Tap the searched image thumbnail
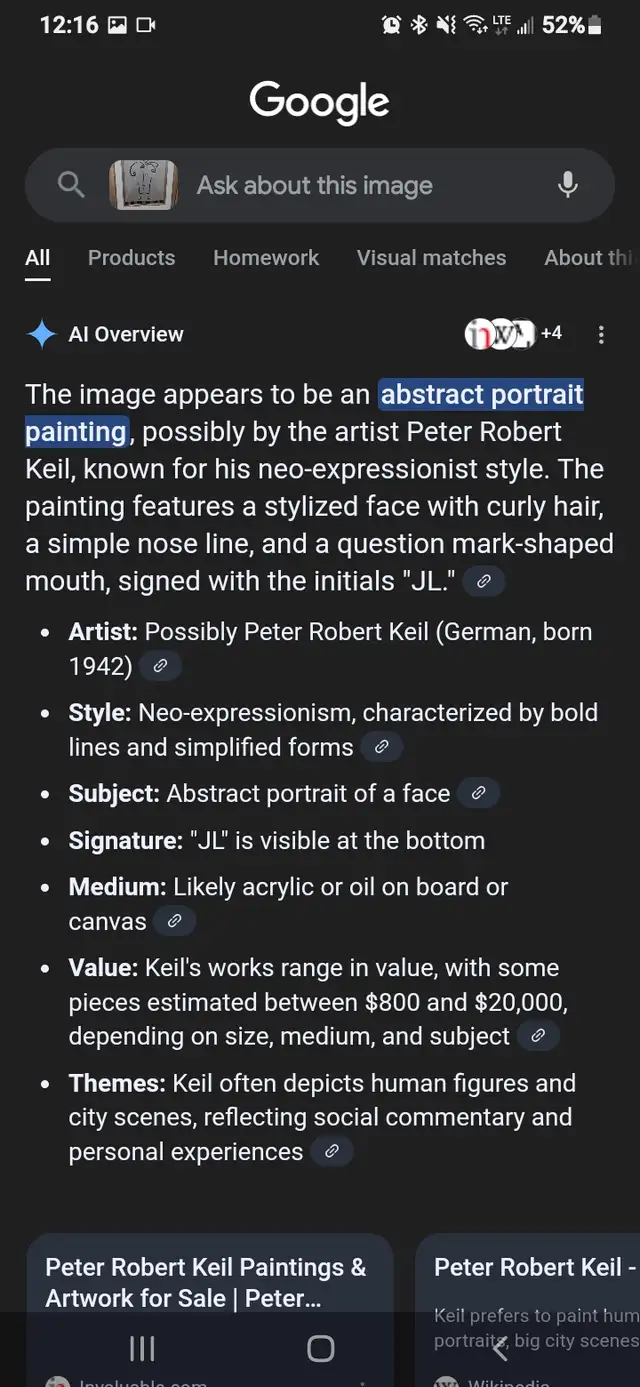640x1387 pixels. click(x=143, y=185)
